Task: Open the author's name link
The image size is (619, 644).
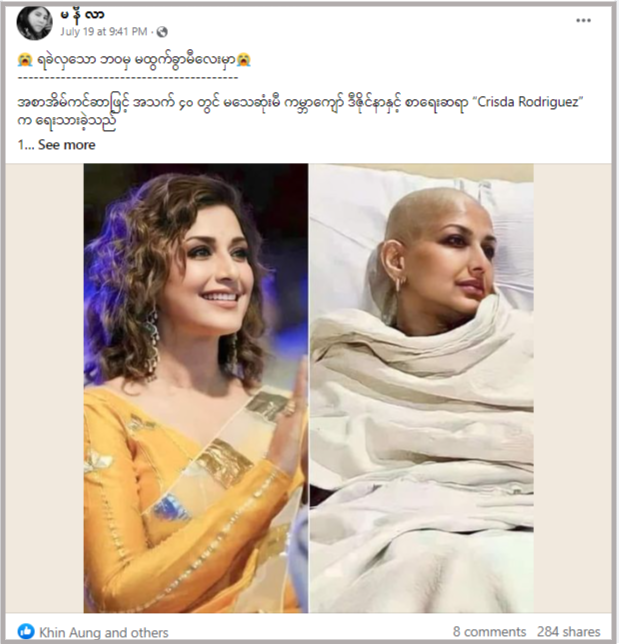Action: 83,14
